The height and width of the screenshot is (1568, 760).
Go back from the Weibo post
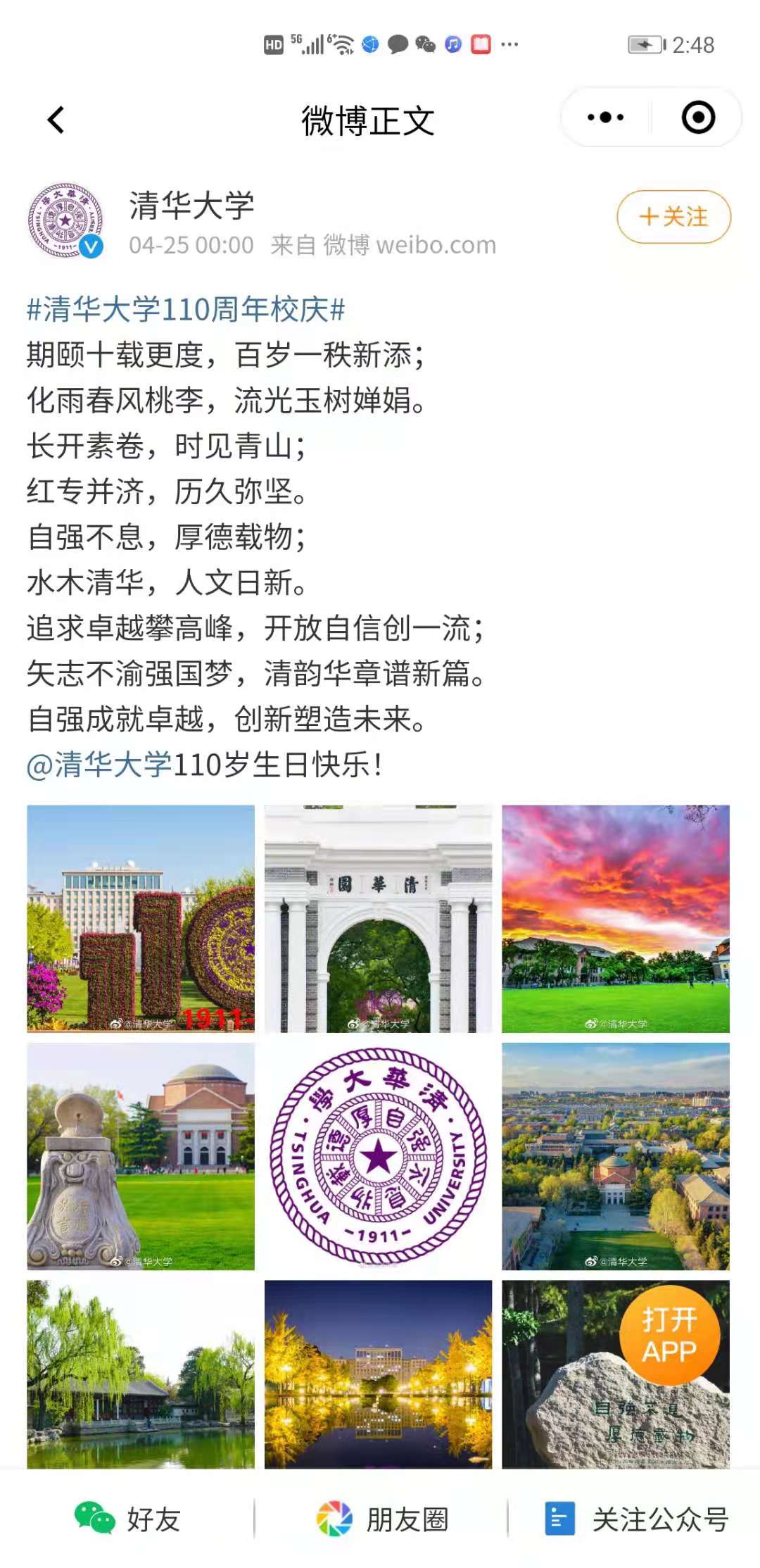pyautogui.click(x=56, y=120)
